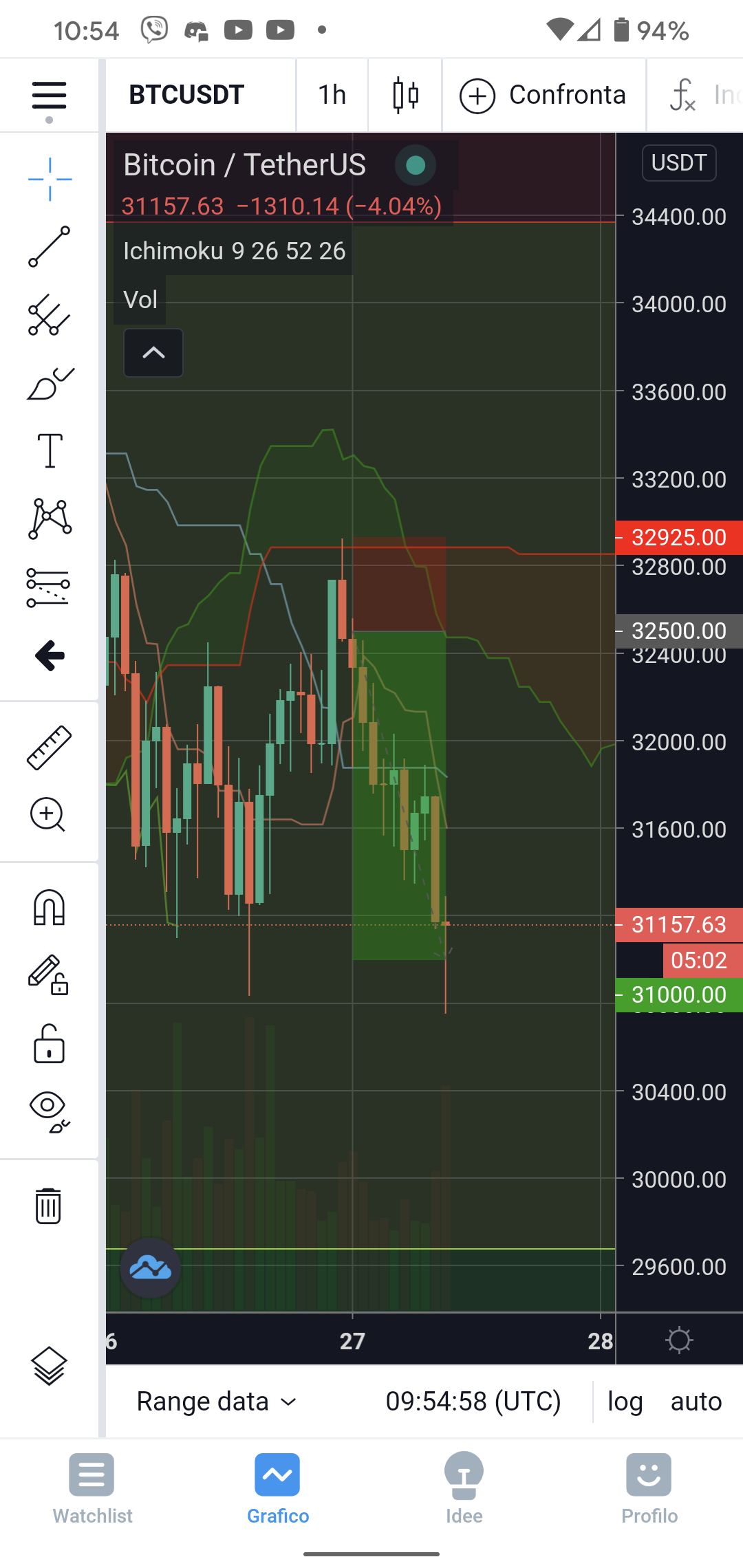Open the Profilo tab
743x1568 pixels.
pyautogui.click(x=649, y=1488)
